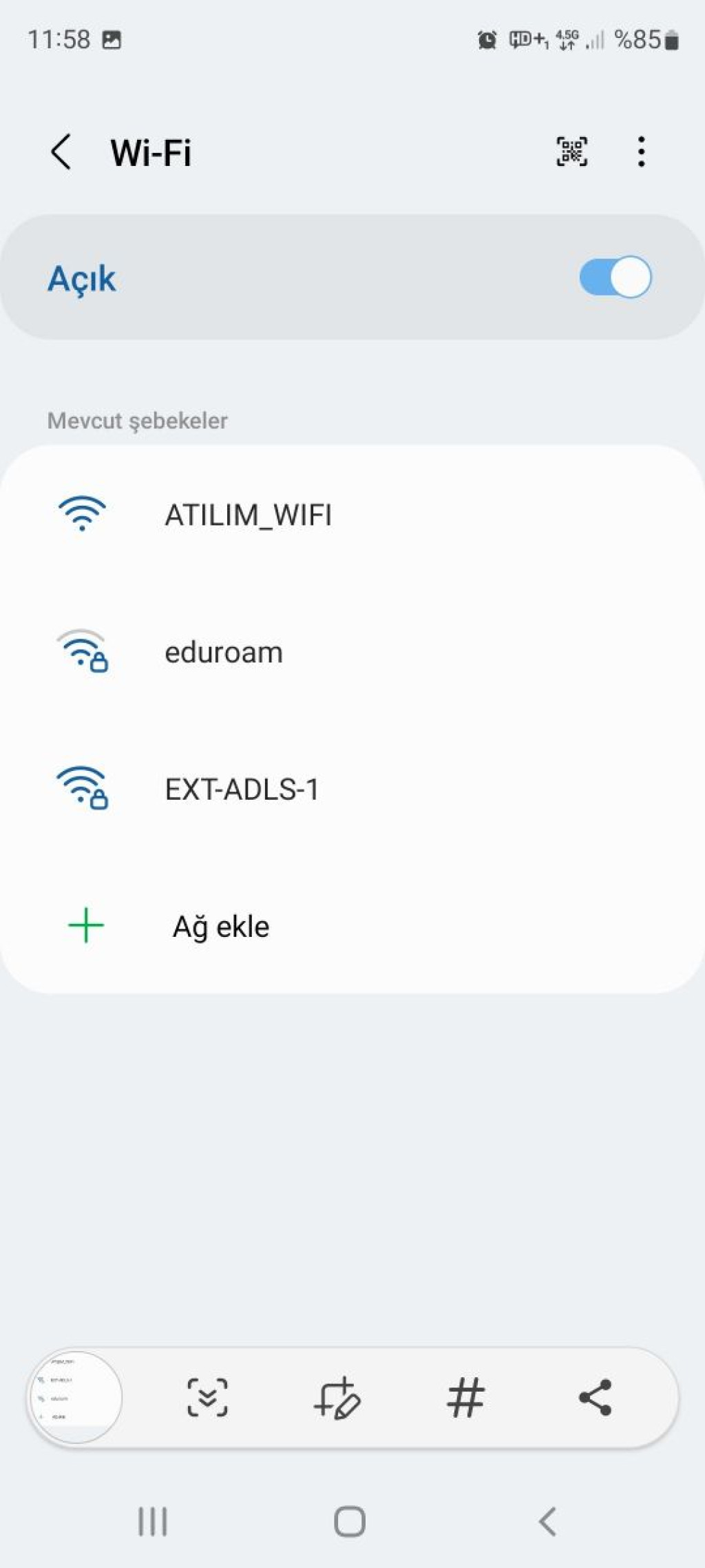
Task: Share the captured screenshot
Action: pos(596,1398)
